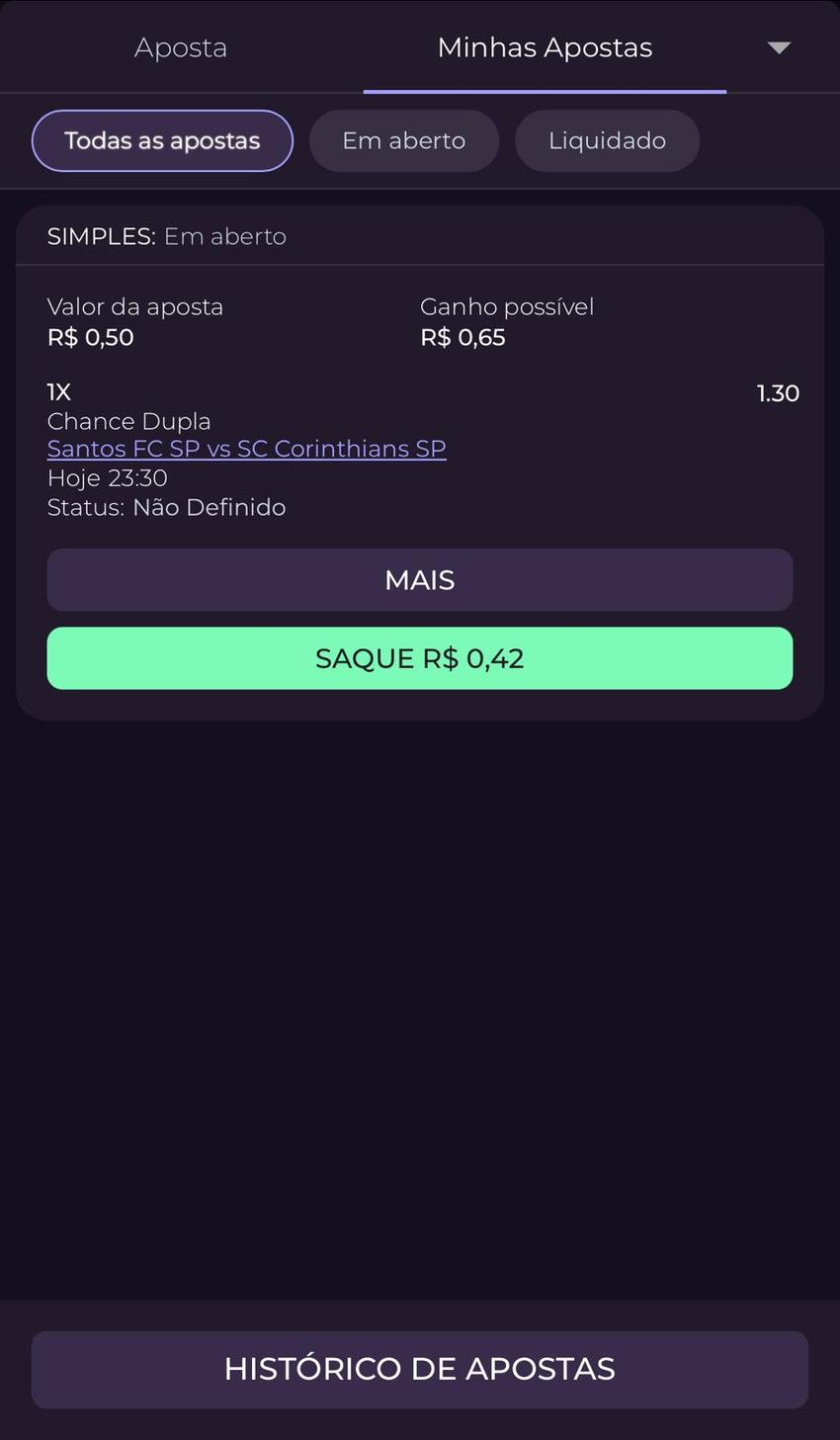Click the "Hoje 23:30" match time
This screenshot has height=1440, width=840.
tap(107, 477)
